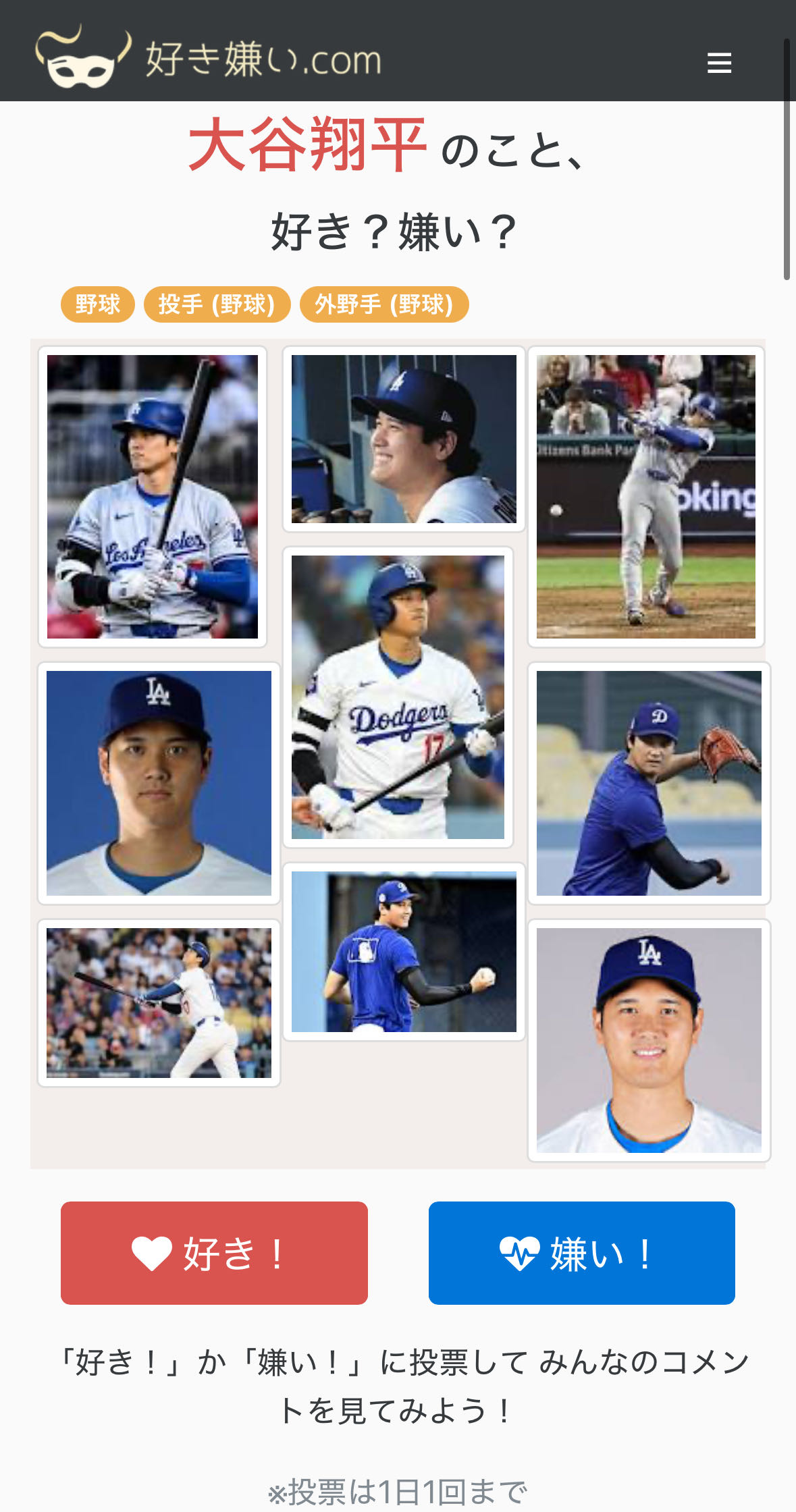The width and height of the screenshot is (796, 1512).
Task: Vote with the red 好き！ button
Action: (214, 1253)
